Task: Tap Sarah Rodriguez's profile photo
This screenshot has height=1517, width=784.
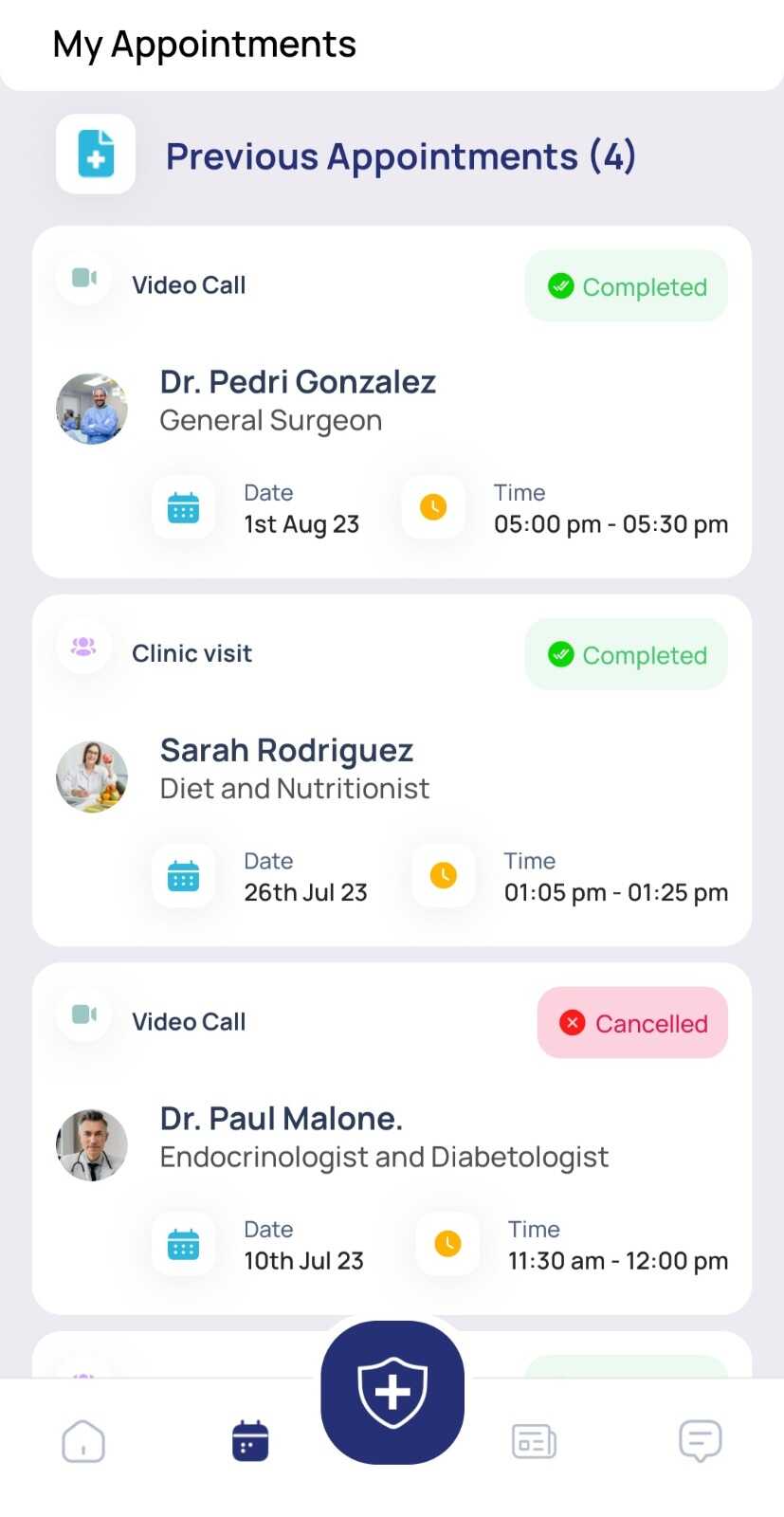Action: point(92,776)
